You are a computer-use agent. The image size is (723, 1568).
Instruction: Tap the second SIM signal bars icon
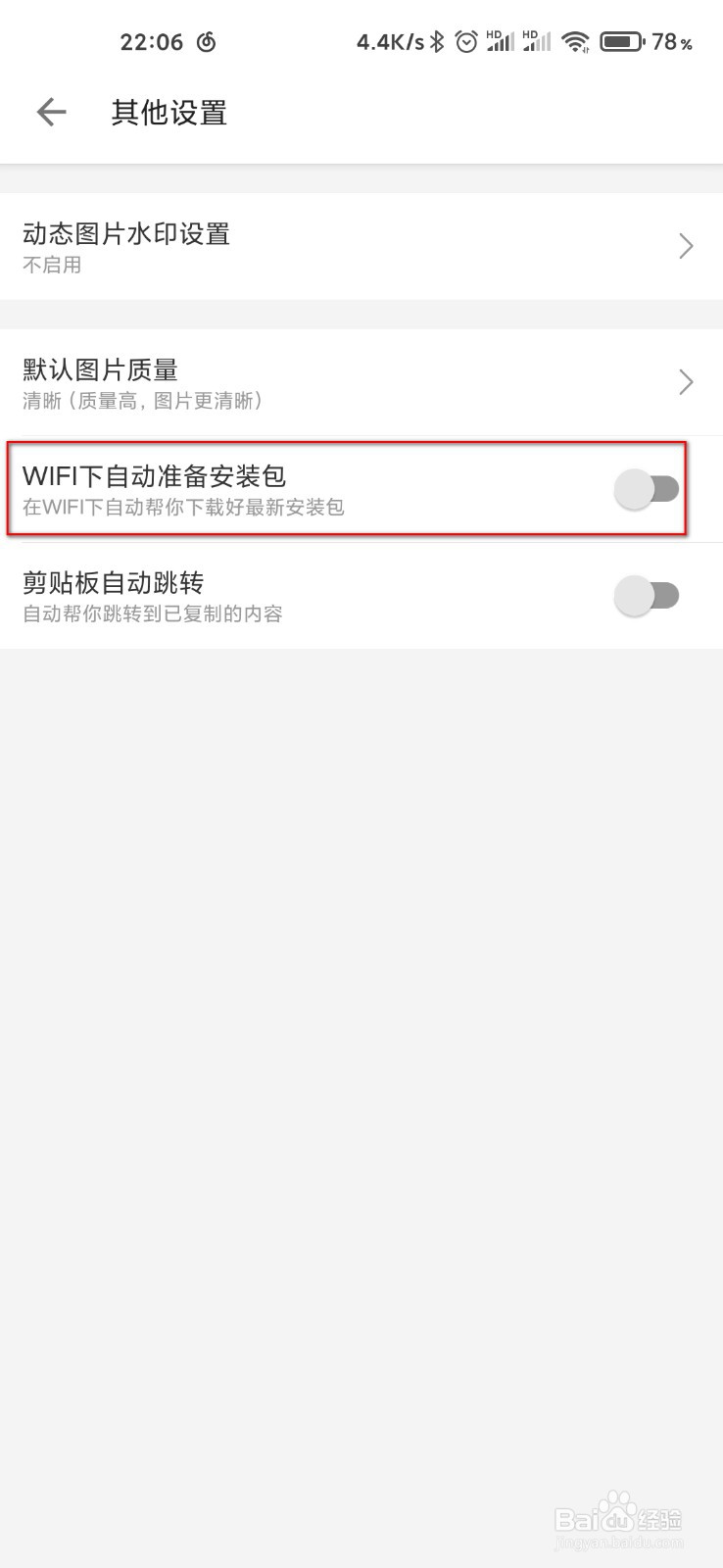[536, 41]
